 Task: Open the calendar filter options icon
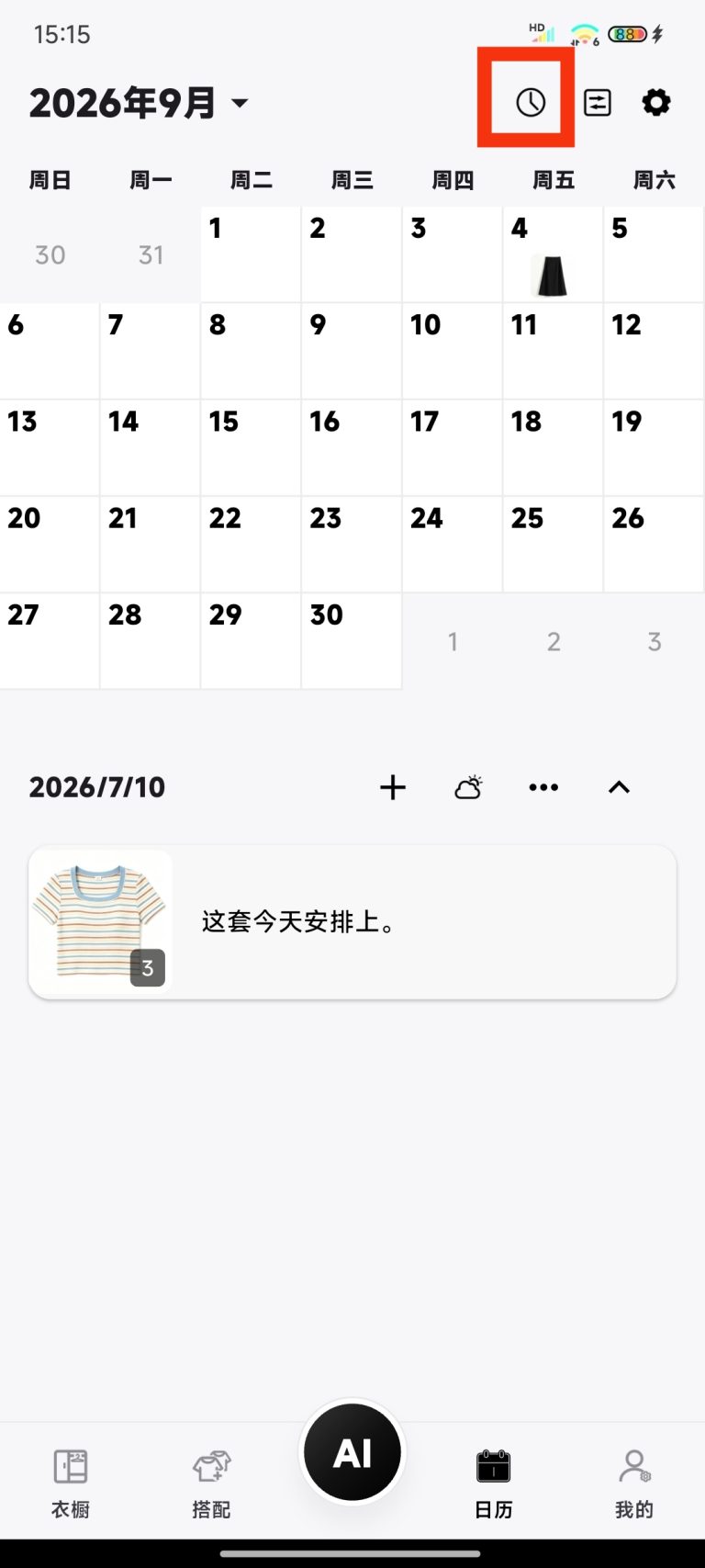coord(598,102)
